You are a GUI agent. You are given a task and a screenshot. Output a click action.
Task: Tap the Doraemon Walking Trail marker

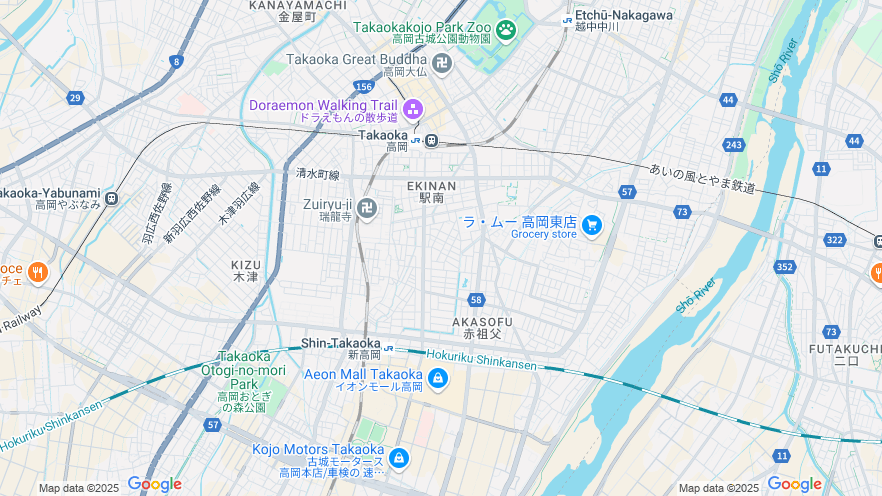(412, 109)
